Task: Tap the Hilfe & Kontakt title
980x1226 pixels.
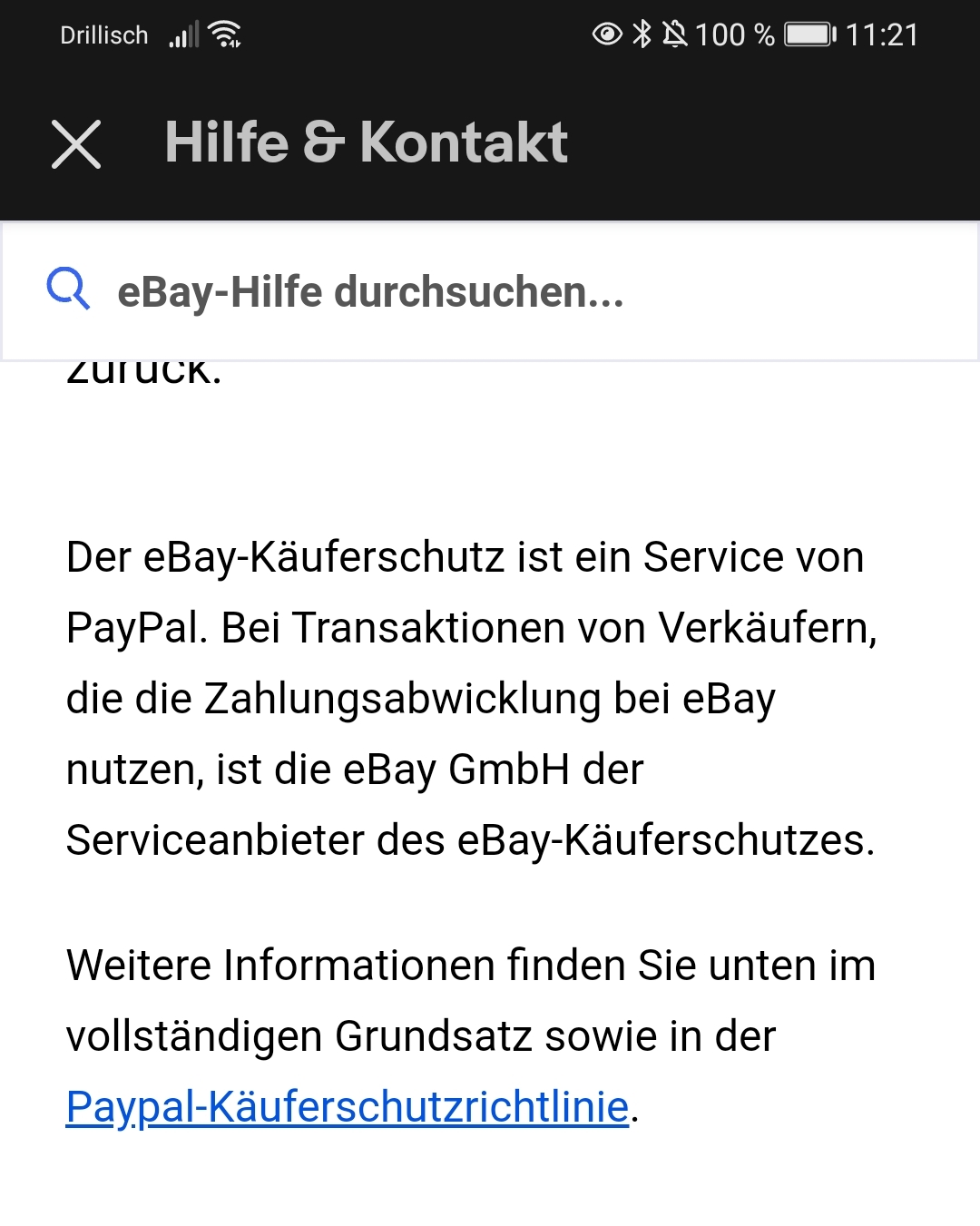Action: click(x=363, y=142)
